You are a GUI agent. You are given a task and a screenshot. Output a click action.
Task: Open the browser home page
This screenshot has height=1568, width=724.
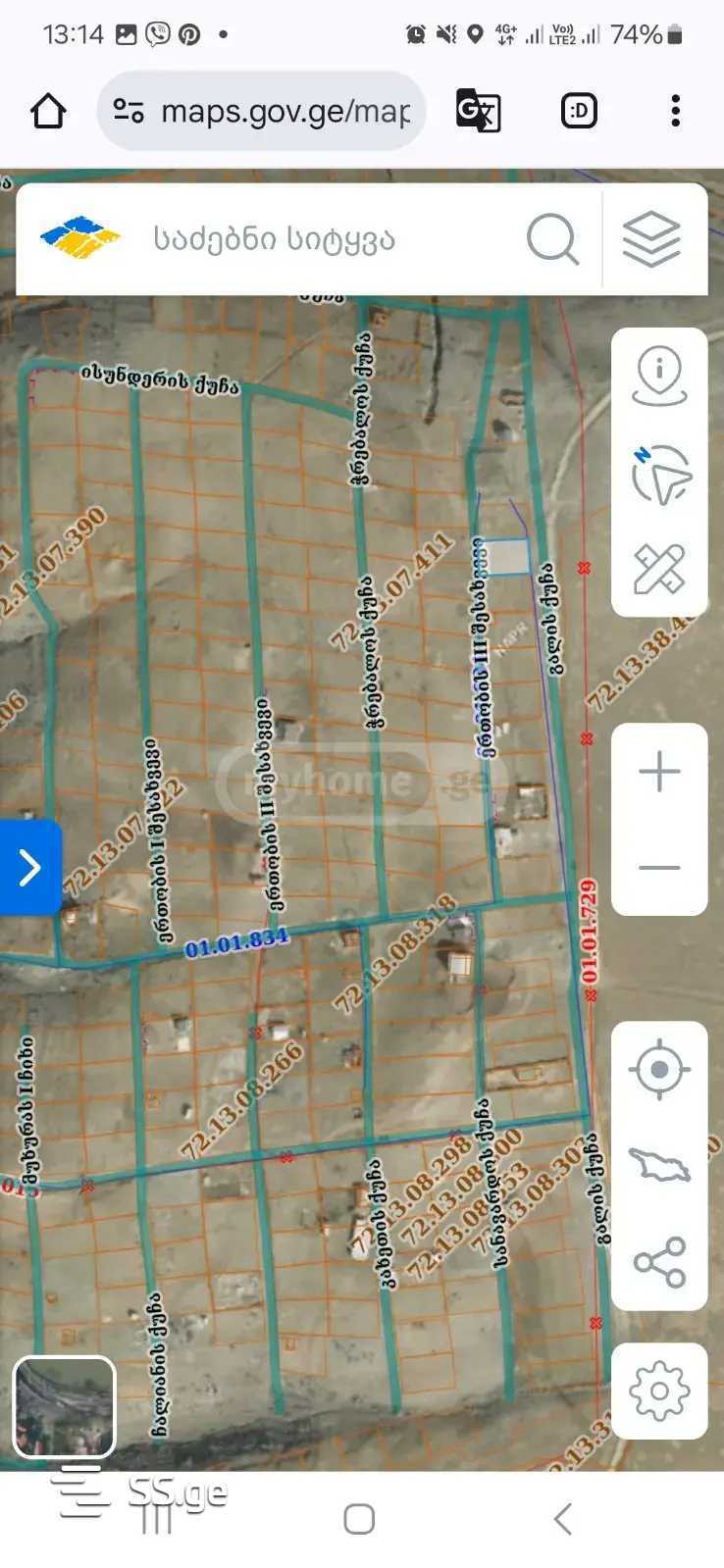pyautogui.click(x=48, y=111)
